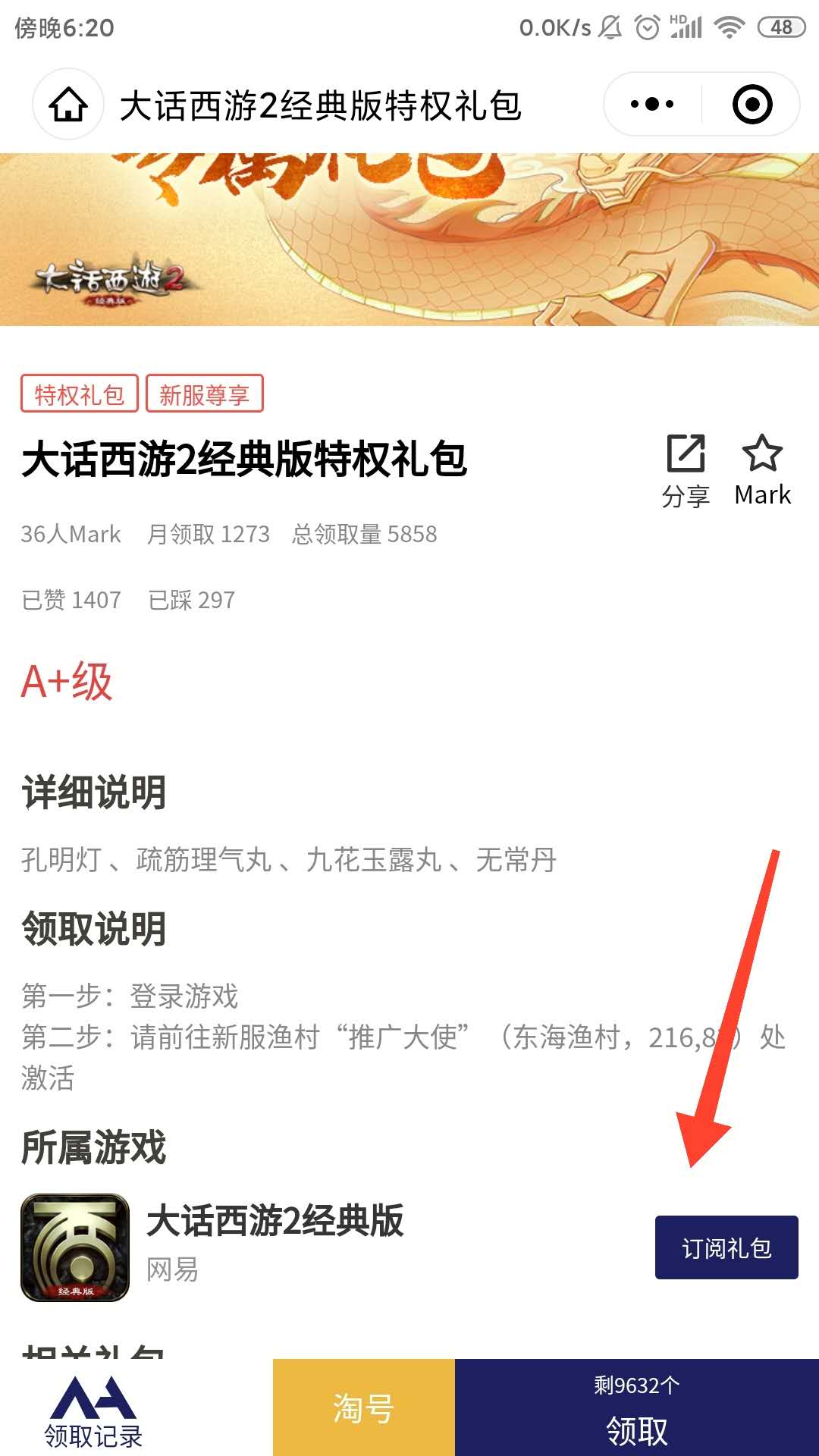The image size is (819, 1456).
Task: Select the 特权礼包 tag
Action: point(80,394)
